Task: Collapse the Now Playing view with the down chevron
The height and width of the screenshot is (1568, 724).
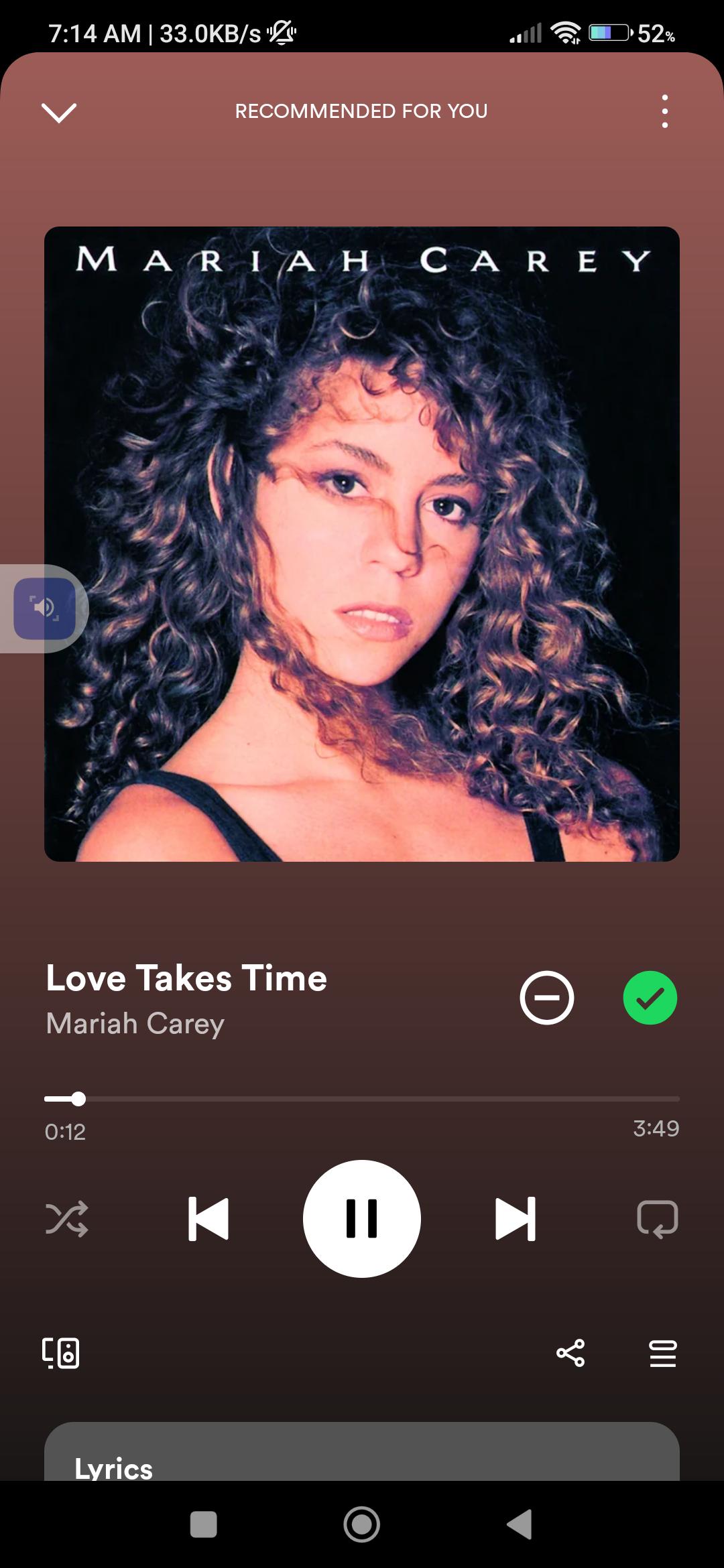Action: pyautogui.click(x=59, y=111)
